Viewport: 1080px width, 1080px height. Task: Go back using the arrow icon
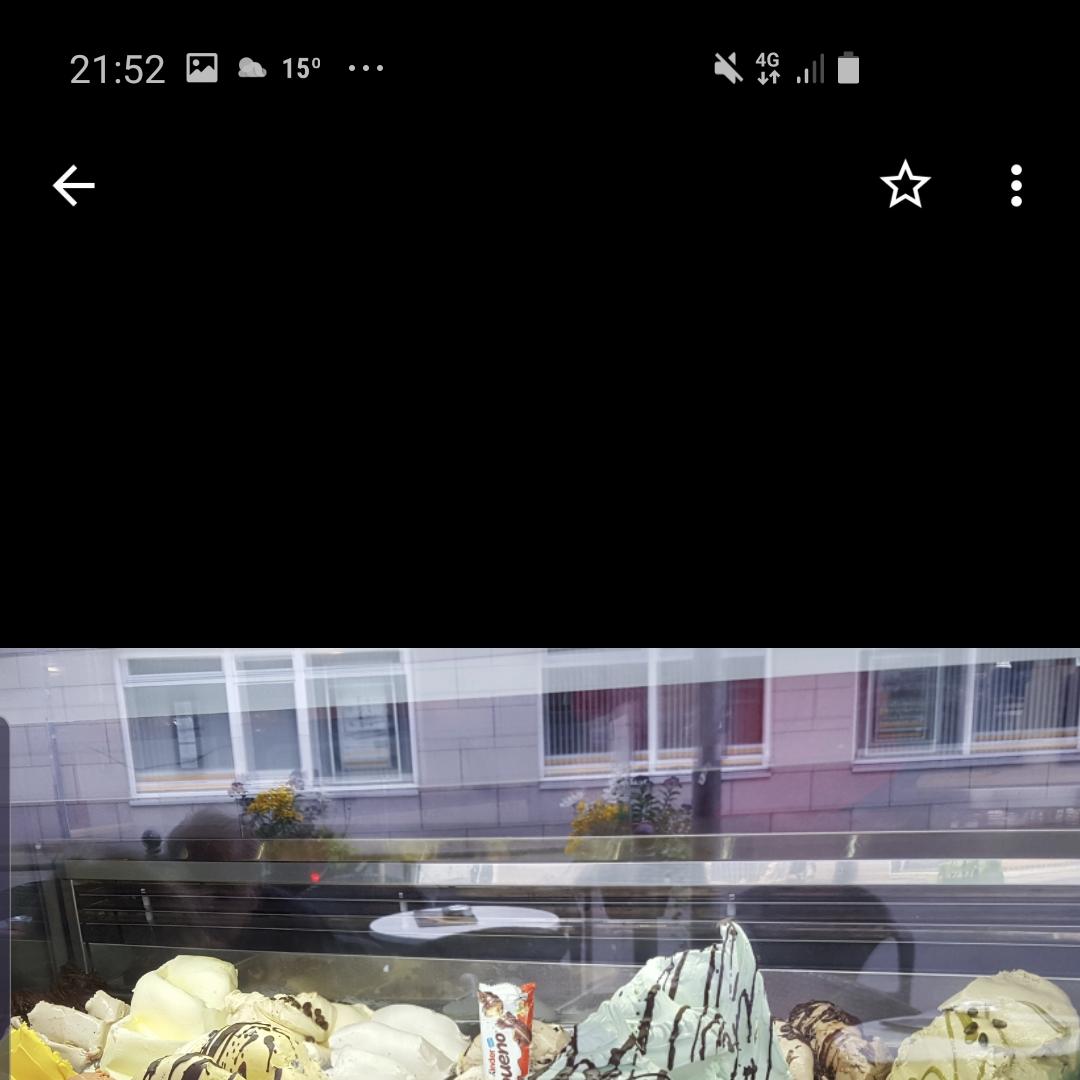pyautogui.click(x=74, y=186)
